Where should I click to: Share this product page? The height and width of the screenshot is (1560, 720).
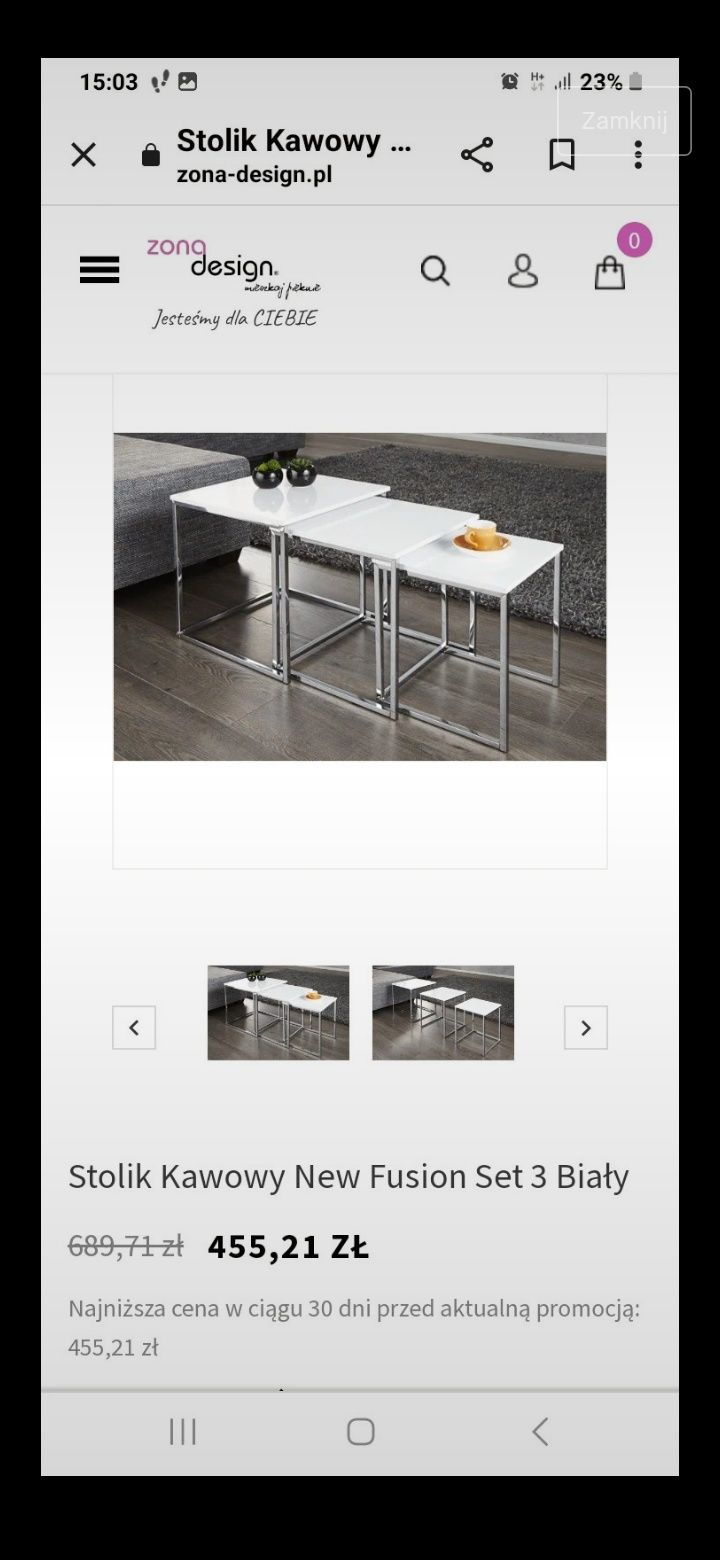pos(477,155)
